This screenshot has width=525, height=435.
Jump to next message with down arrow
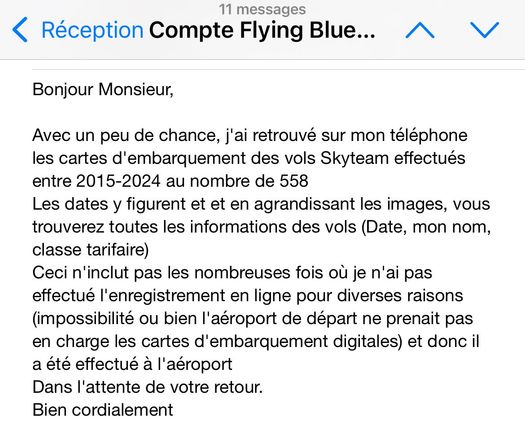point(484,30)
